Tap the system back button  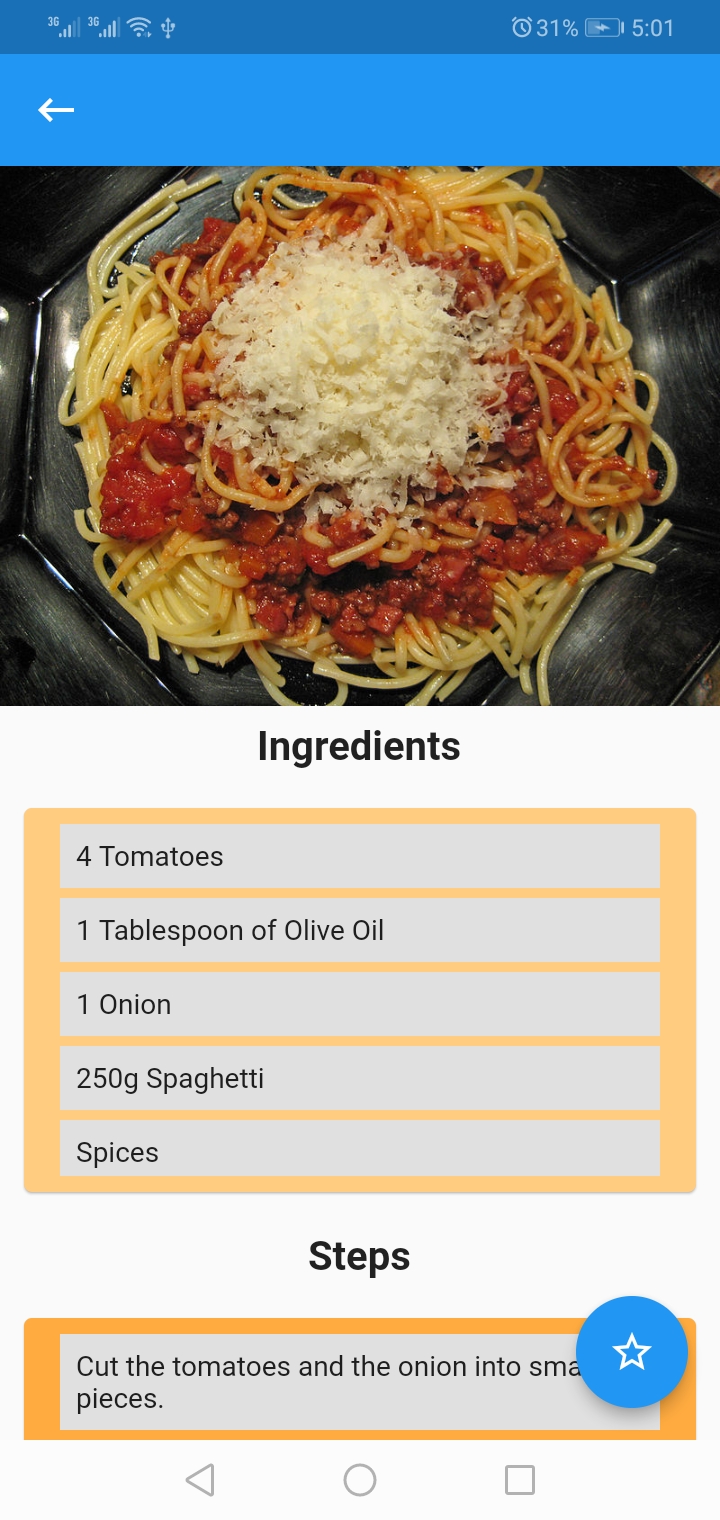coord(200,1480)
